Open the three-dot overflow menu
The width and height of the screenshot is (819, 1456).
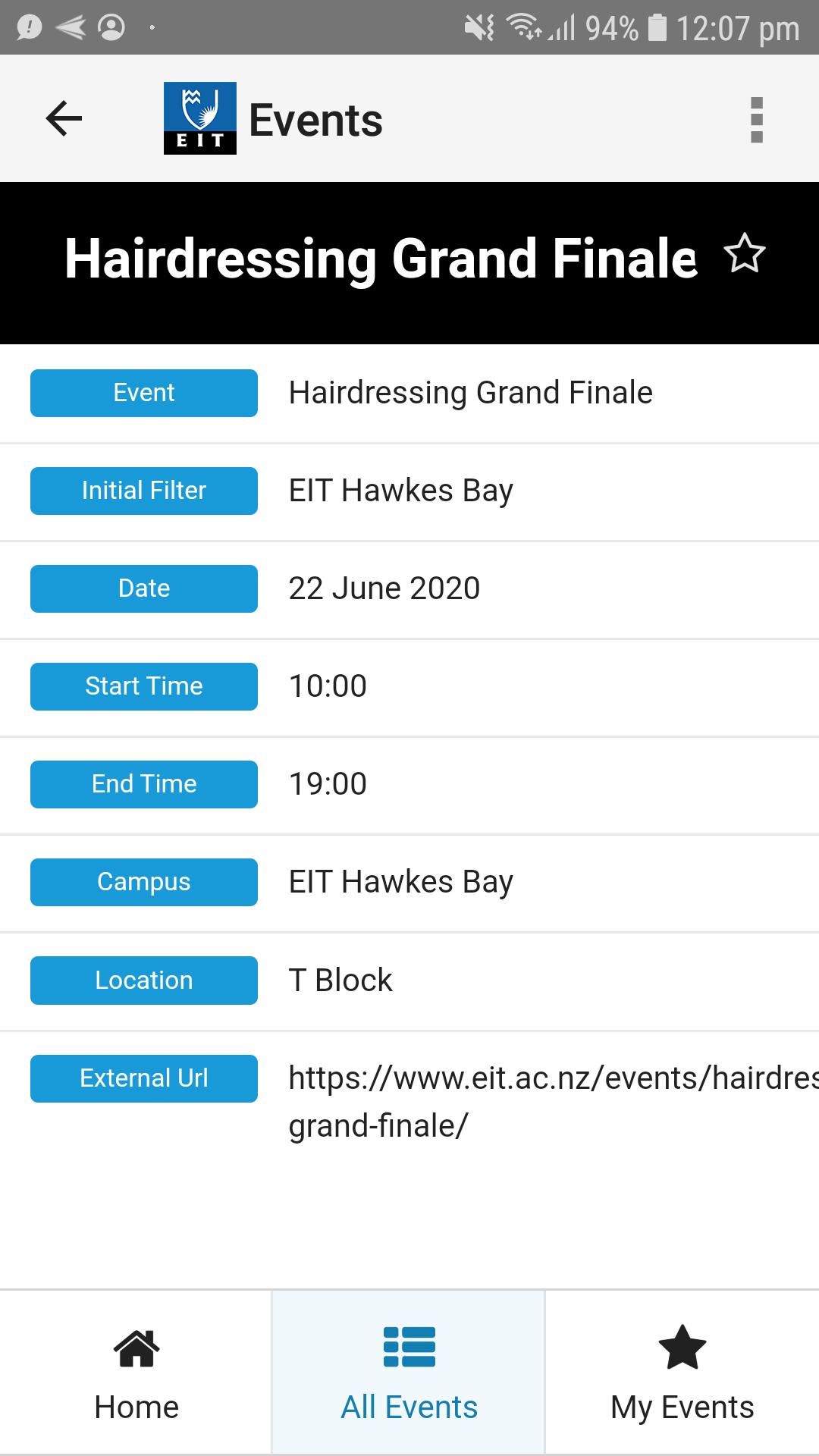click(756, 119)
